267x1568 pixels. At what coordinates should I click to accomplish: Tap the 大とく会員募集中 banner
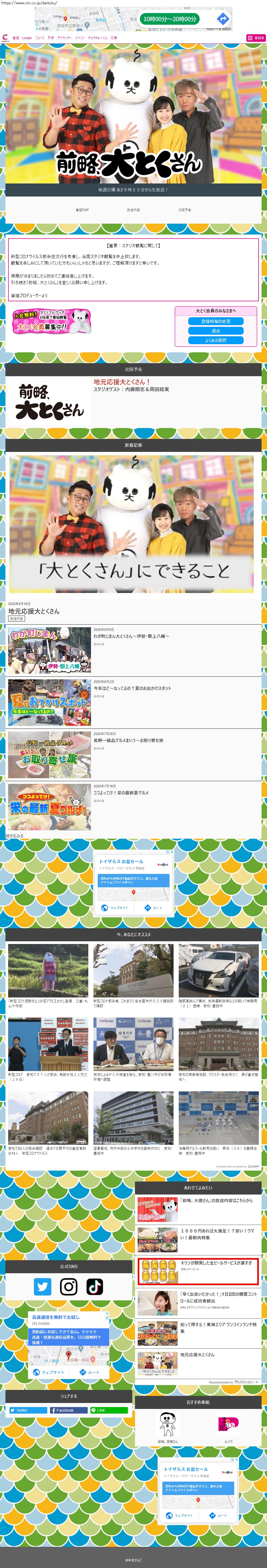pos(52,321)
